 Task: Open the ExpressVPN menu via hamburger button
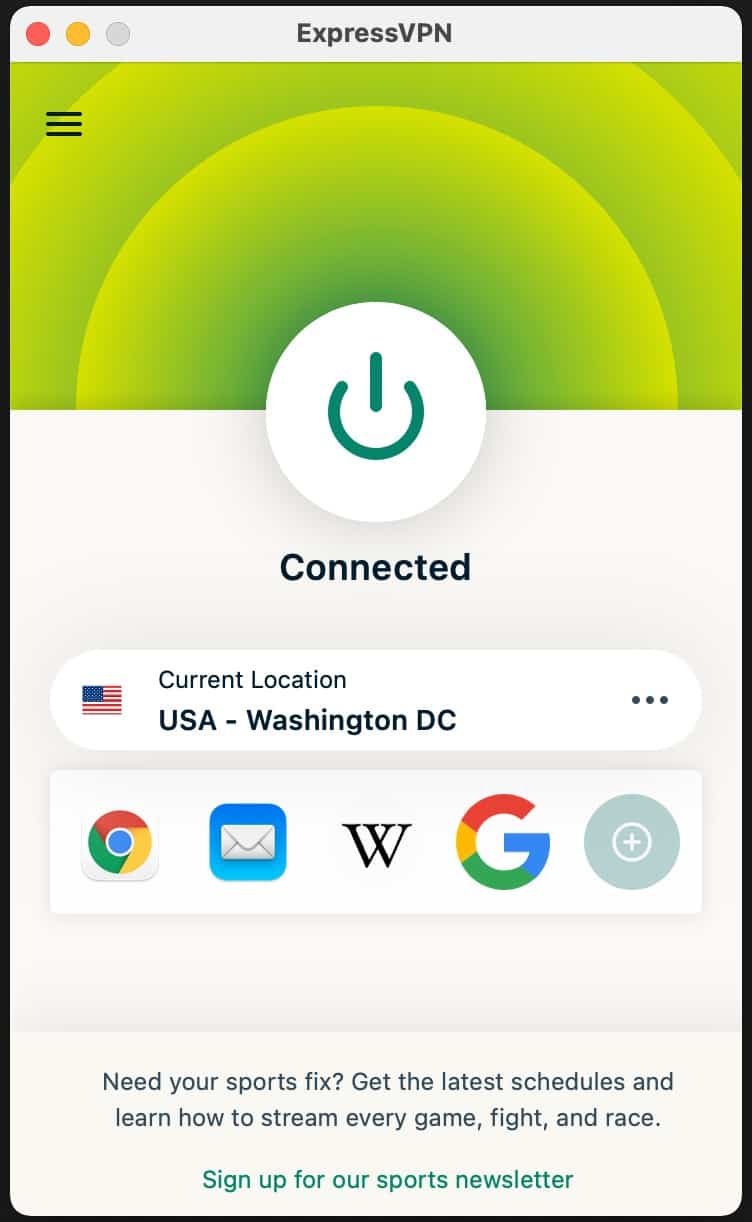[64, 124]
